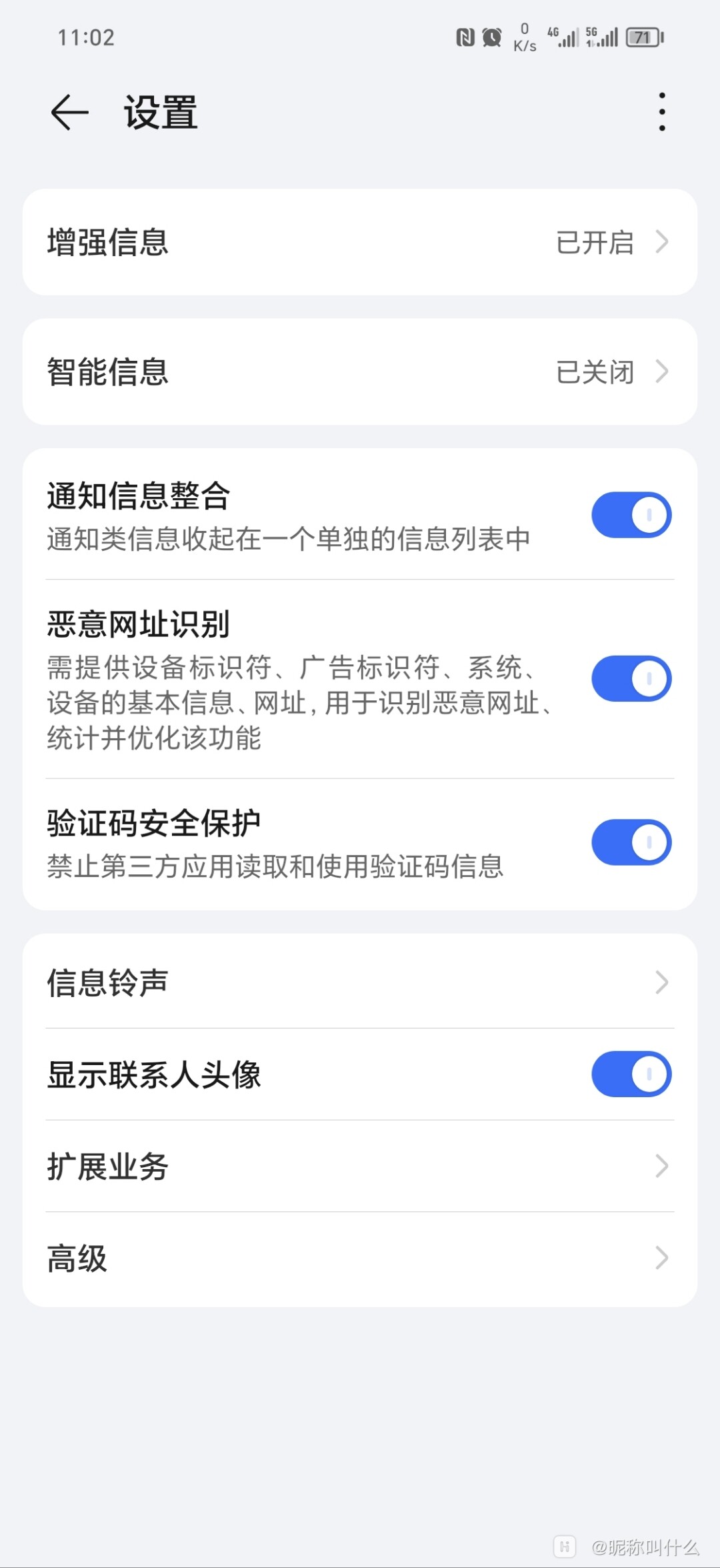Click the battery indicator showing 71
This screenshot has height=1568, width=720.
[643, 38]
